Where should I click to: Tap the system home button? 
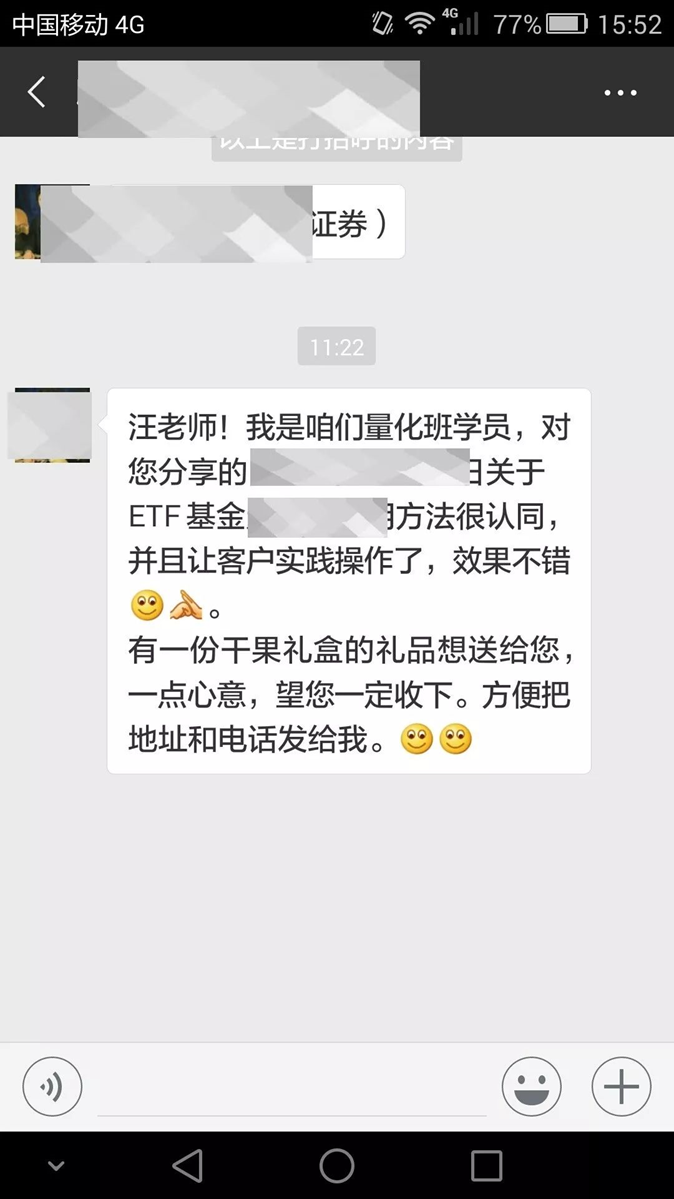337,1165
